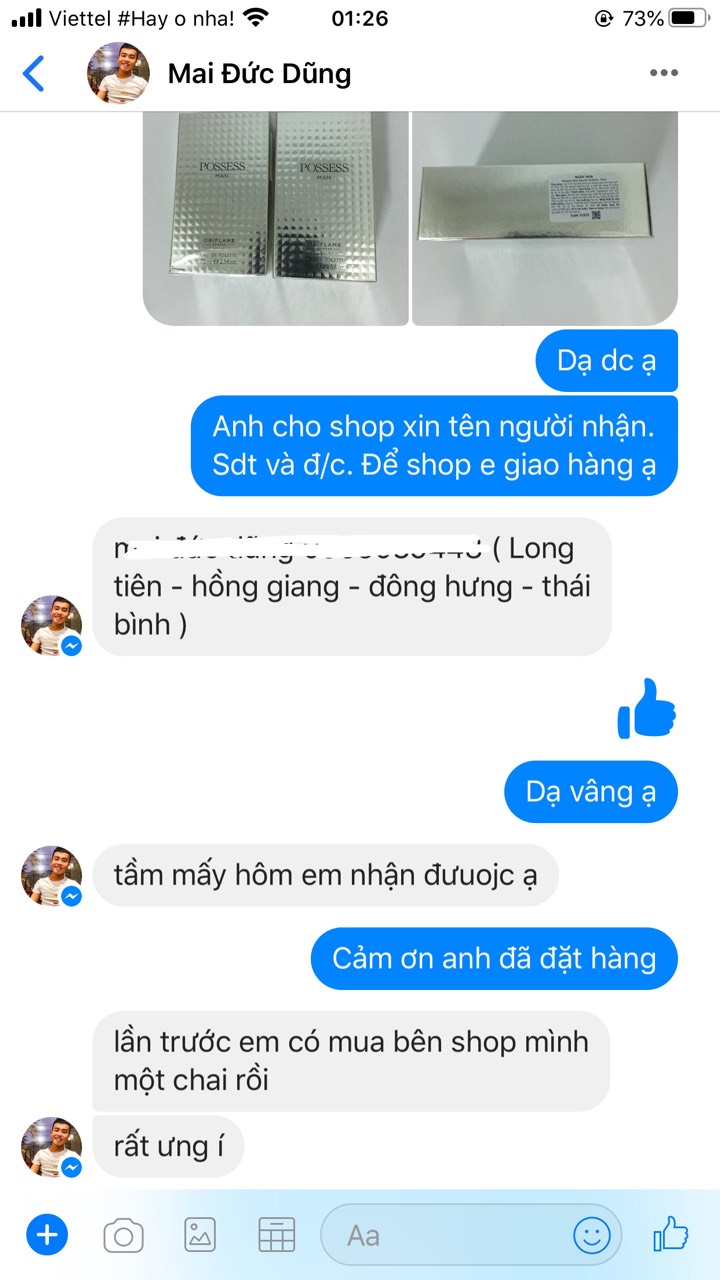The image size is (720, 1280).
Task: View the photo of the box's back label
Action: (x=545, y=218)
